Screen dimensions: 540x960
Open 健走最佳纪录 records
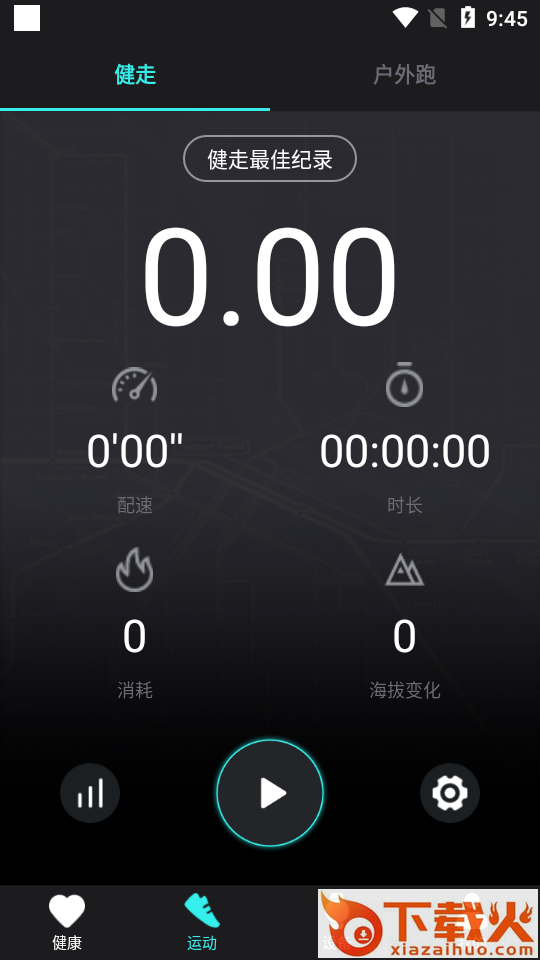coord(270,159)
